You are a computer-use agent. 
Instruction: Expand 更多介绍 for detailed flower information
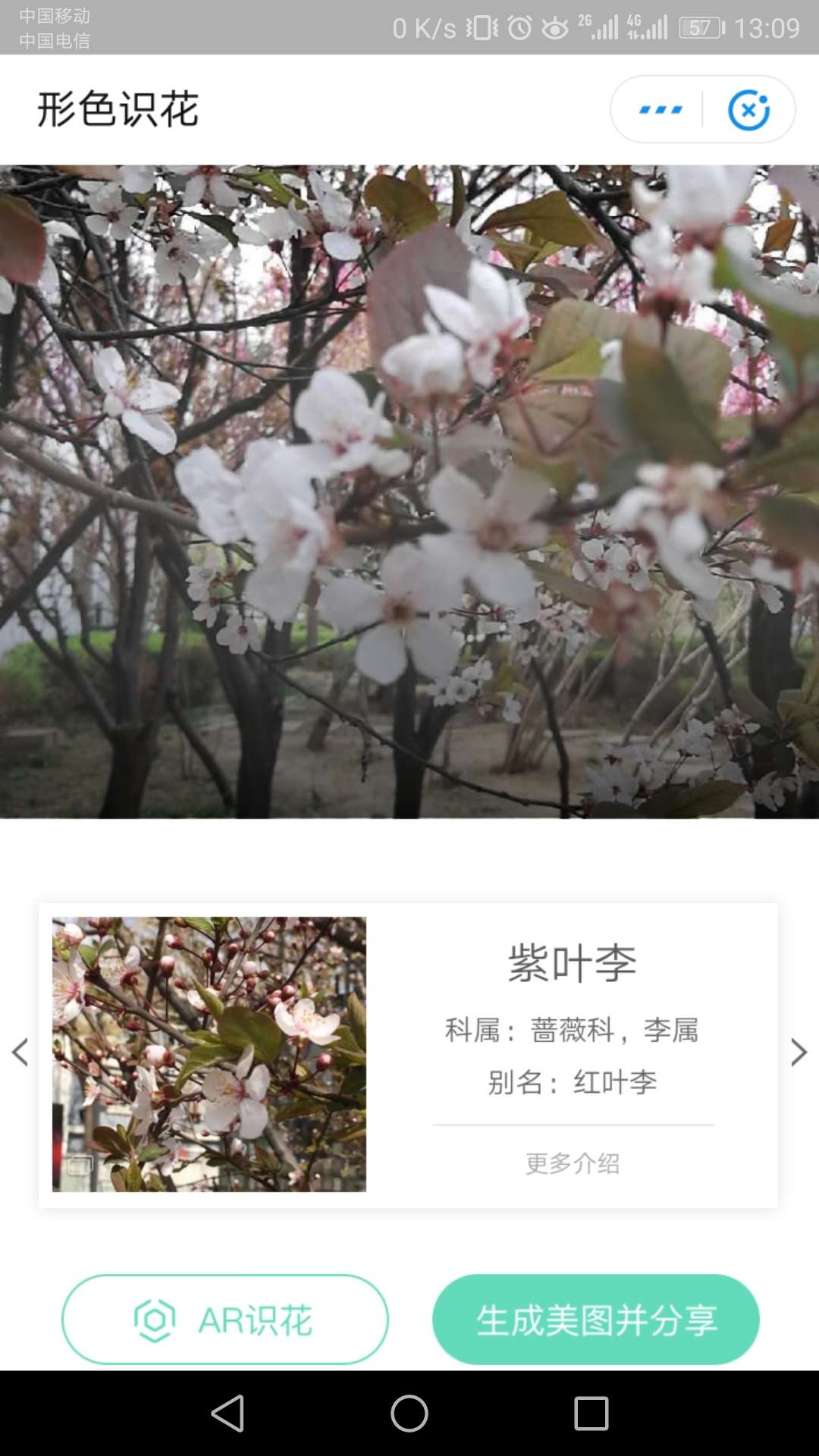click(x=571, y=1164)
